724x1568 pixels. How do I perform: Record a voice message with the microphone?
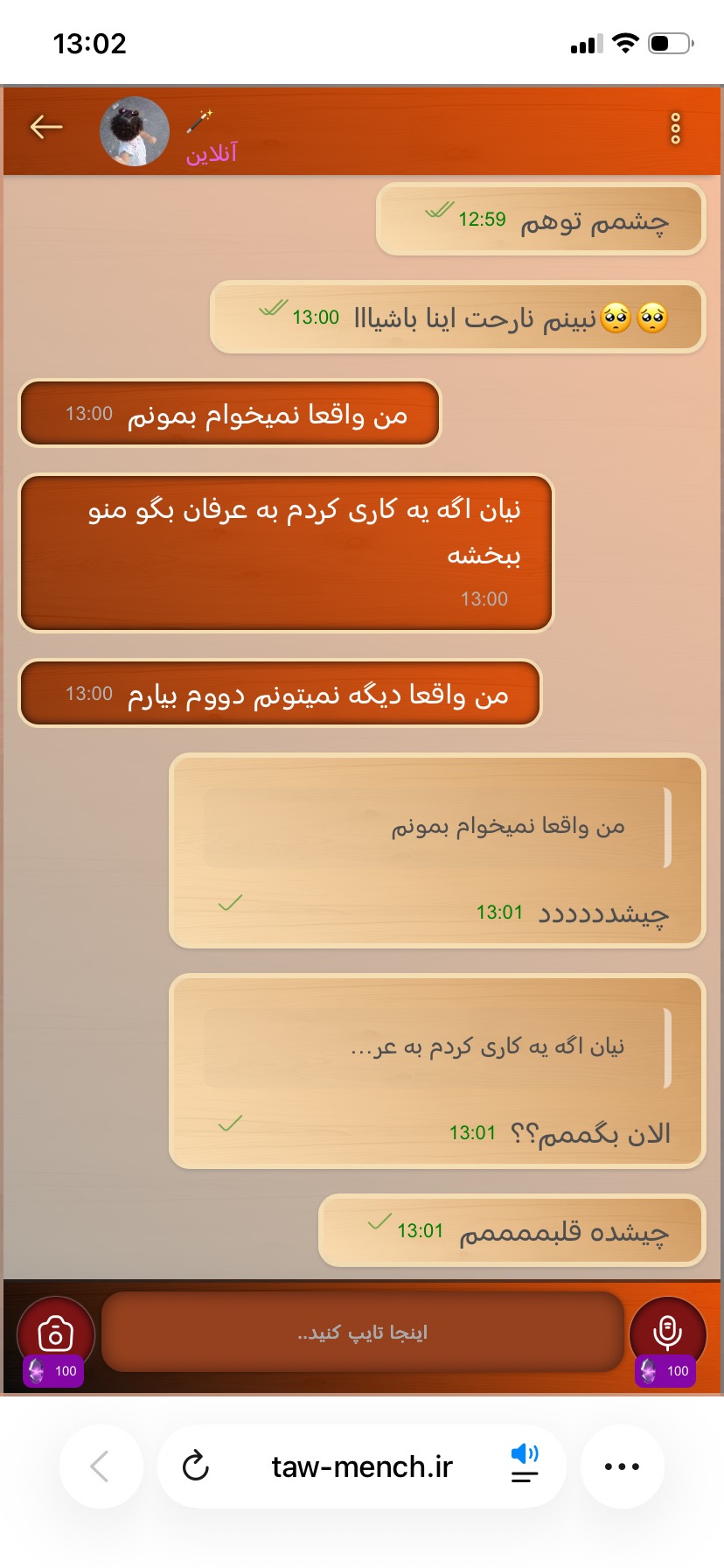pyautogui.click(x=667, y=1334)
